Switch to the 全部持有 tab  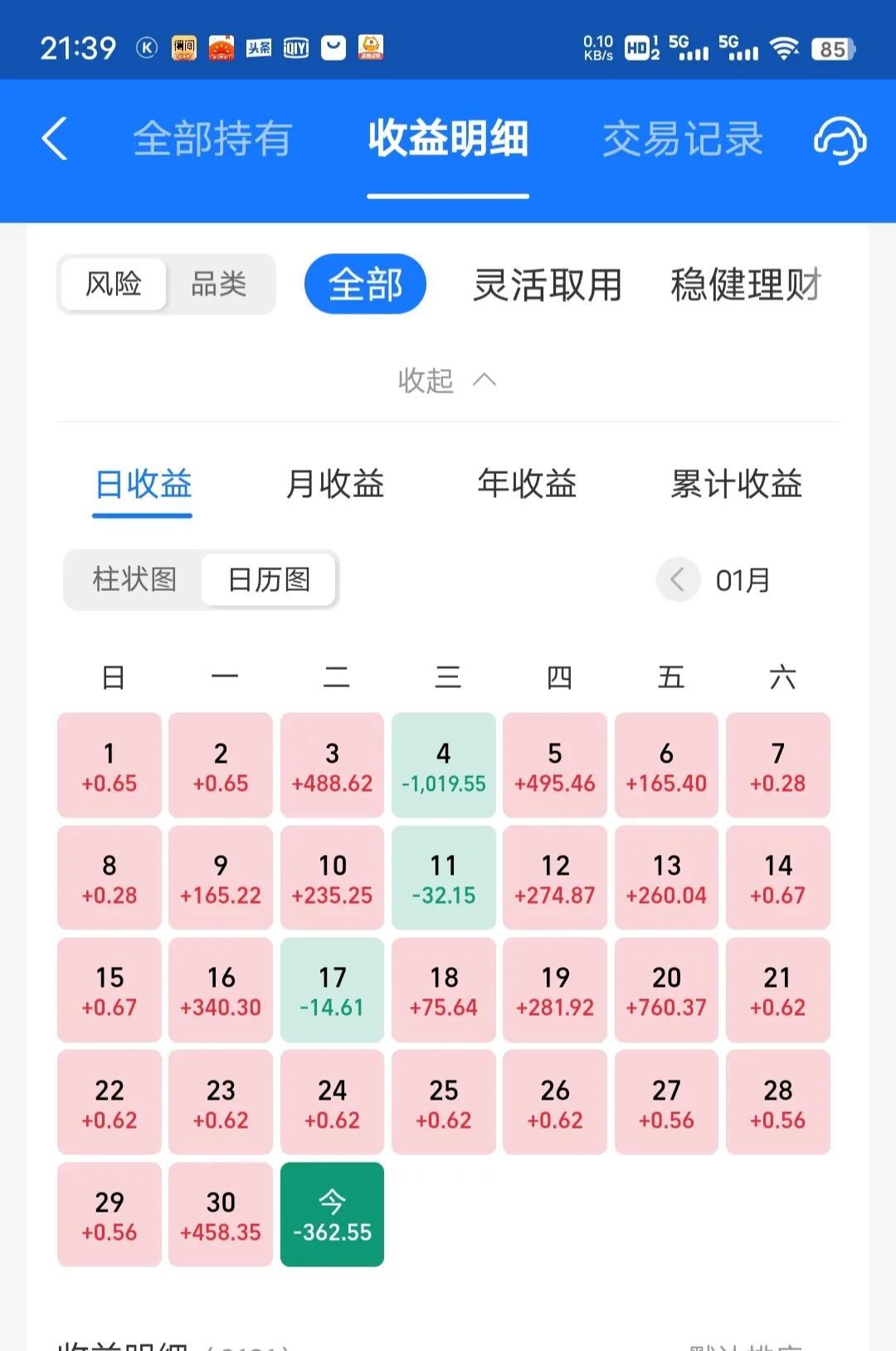(x=212, y=139)
